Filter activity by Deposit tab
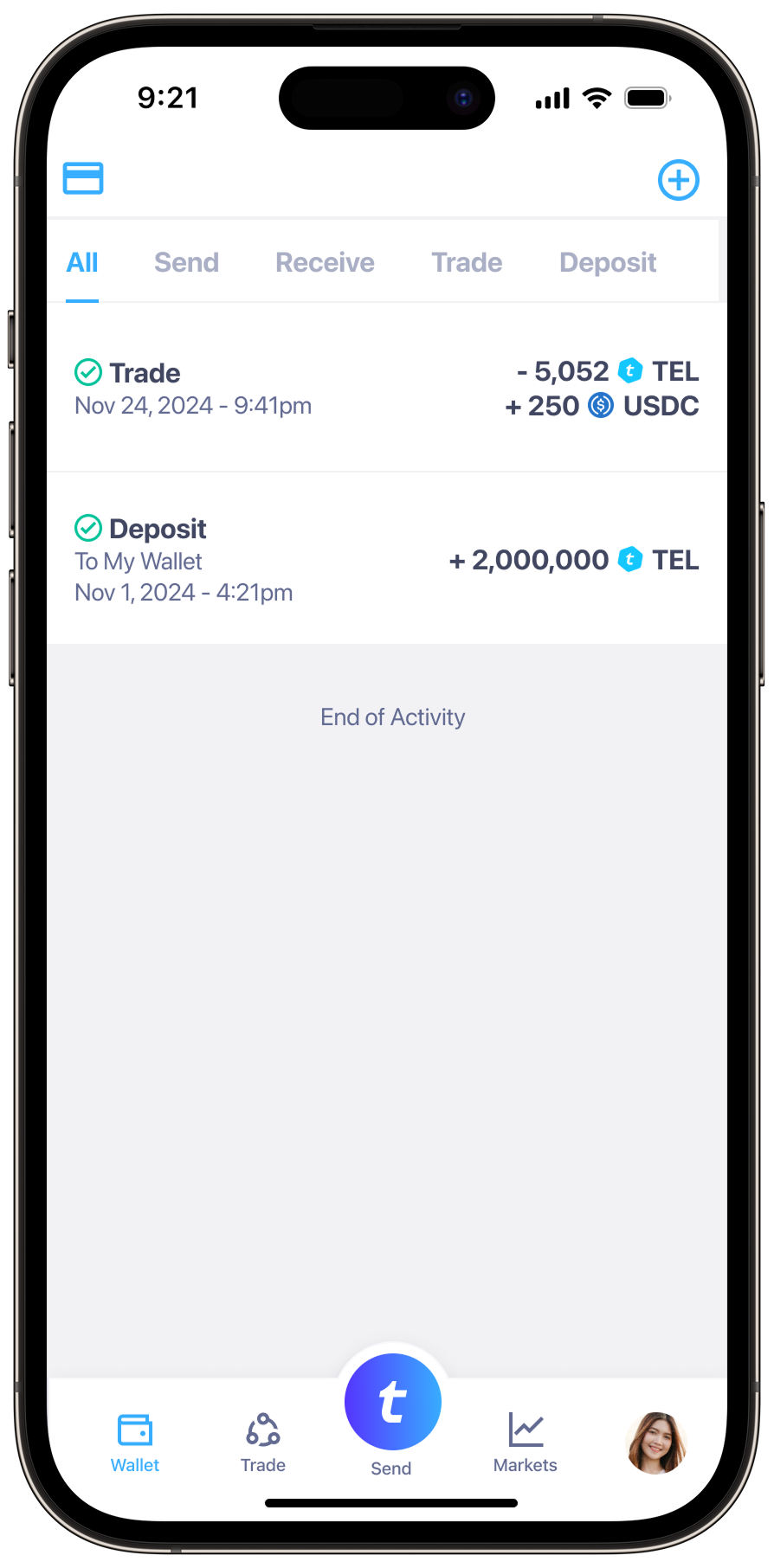The width and height of the screenshot is (774, 1568). (x=608, y=262)
